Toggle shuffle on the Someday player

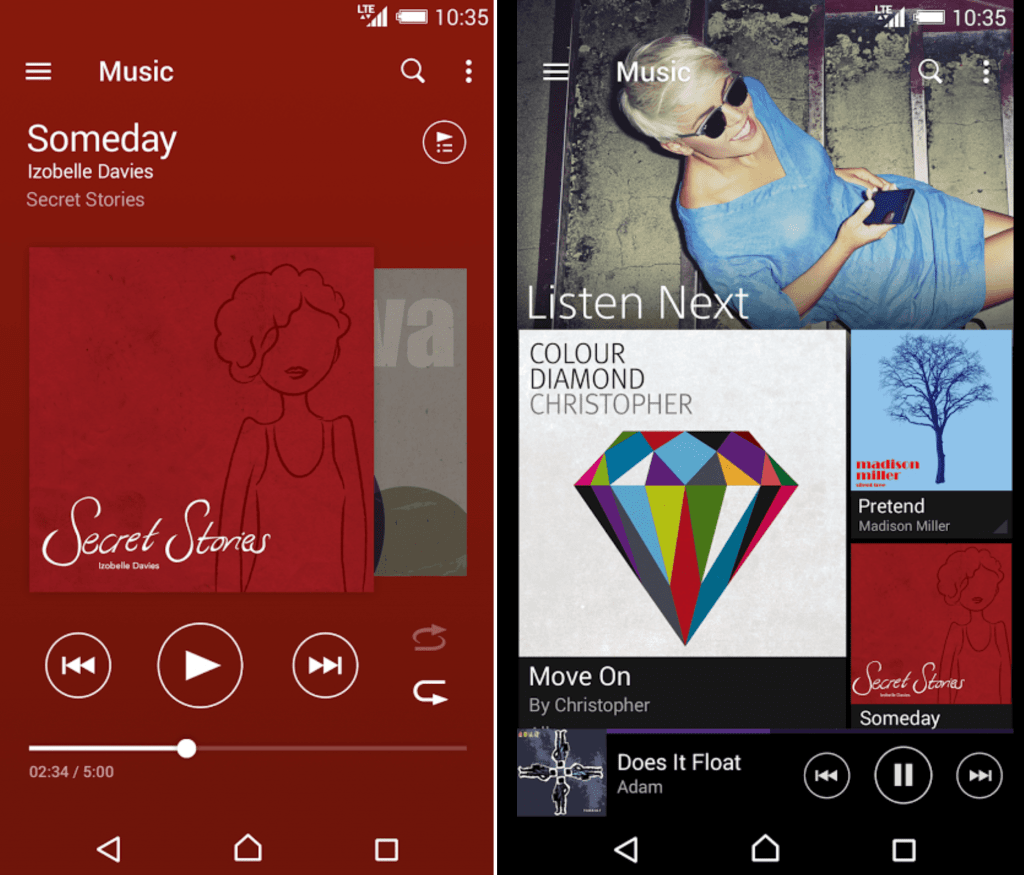(x=430, y=638)
